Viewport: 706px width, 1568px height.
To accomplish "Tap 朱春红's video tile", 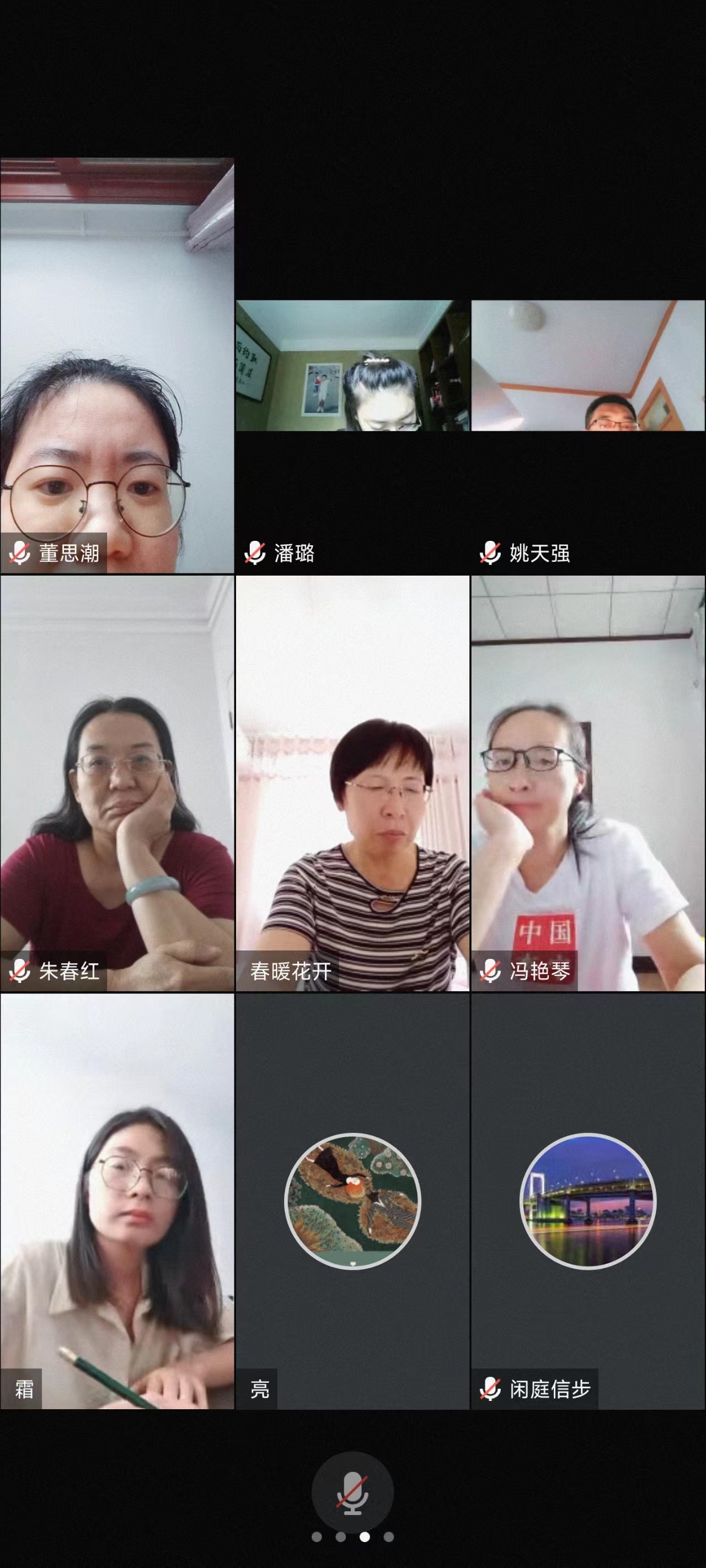I will click(117, 783).
